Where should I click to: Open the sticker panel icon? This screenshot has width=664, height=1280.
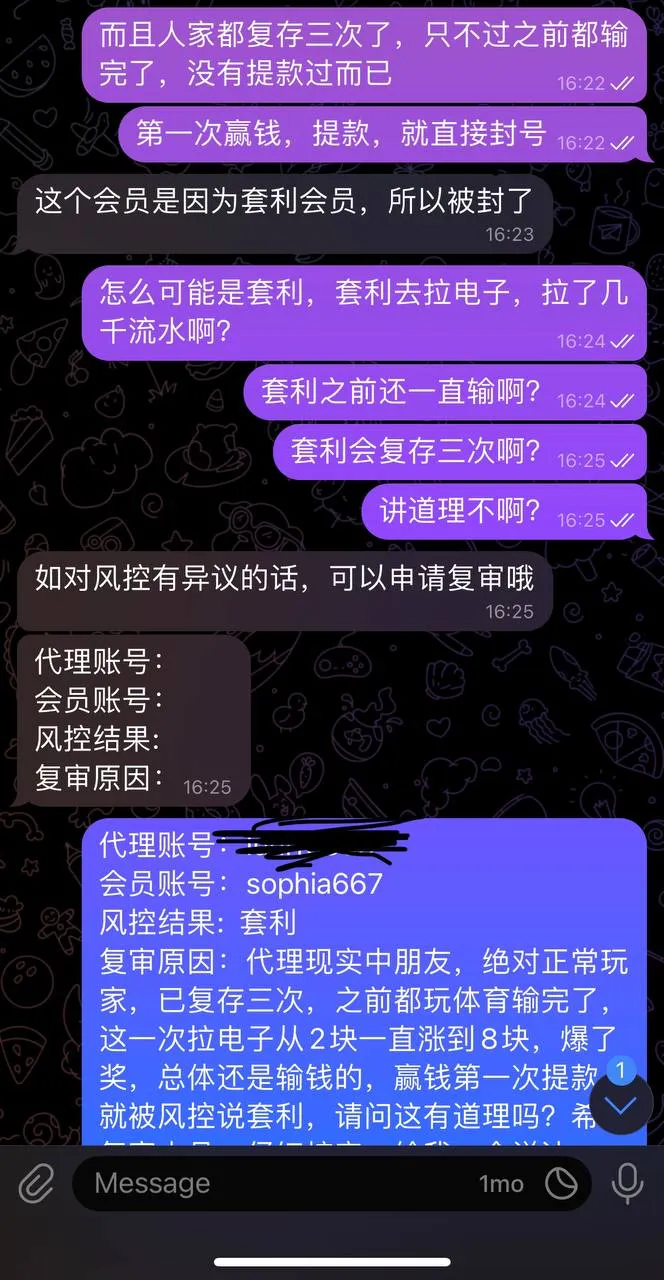tap(562, 1185)
